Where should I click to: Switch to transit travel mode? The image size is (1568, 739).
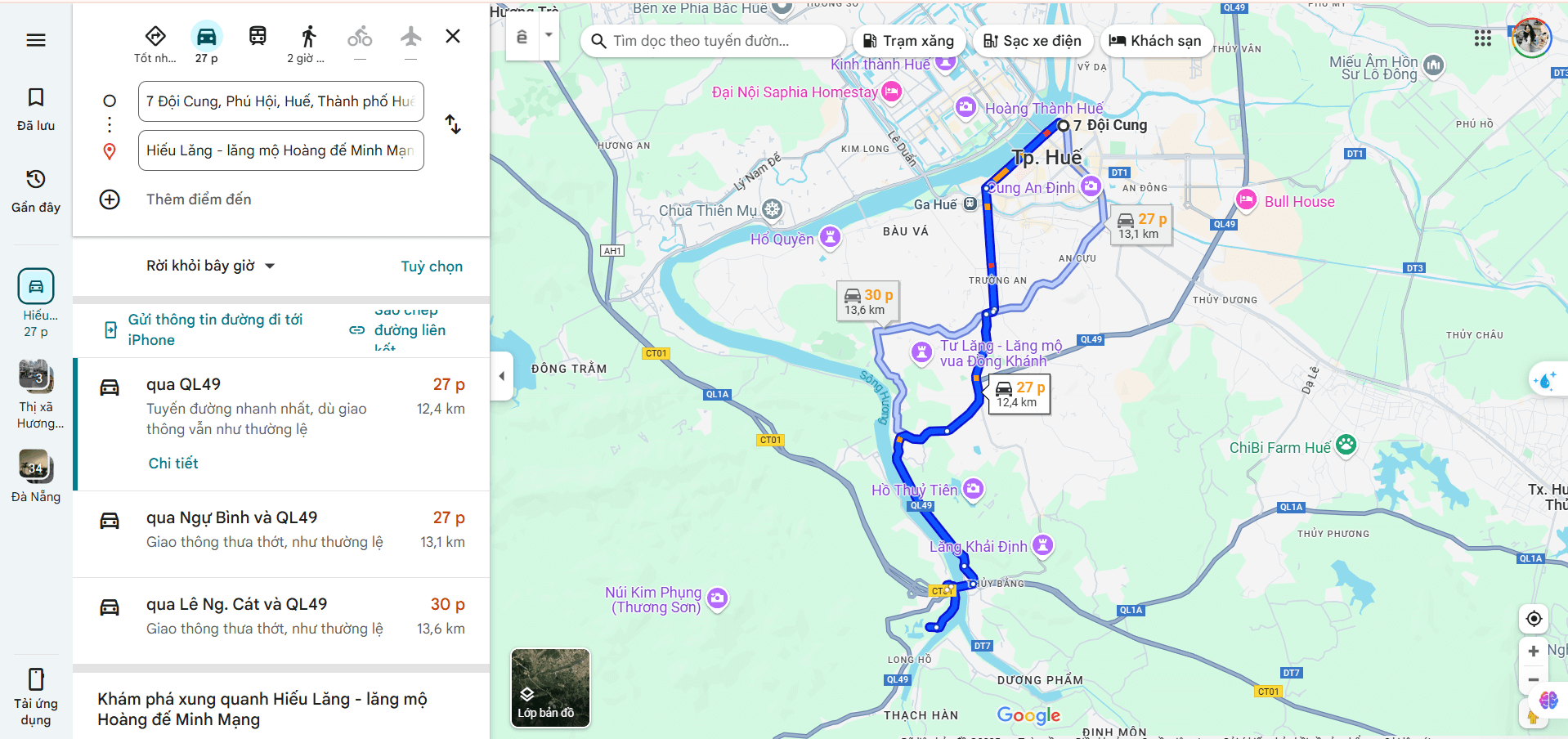click(258, 36)
